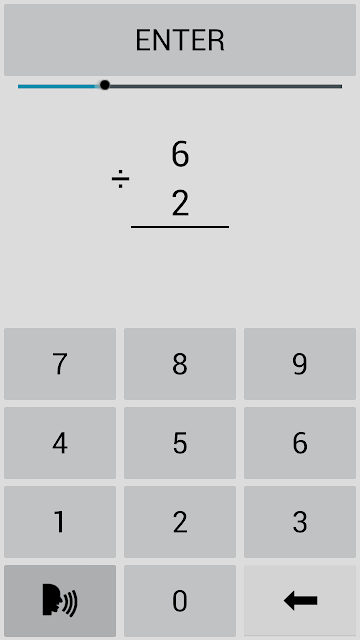Enter digit 7 on the keypad
The height and width of the screenshot is (640, 360).
point(60,364)
